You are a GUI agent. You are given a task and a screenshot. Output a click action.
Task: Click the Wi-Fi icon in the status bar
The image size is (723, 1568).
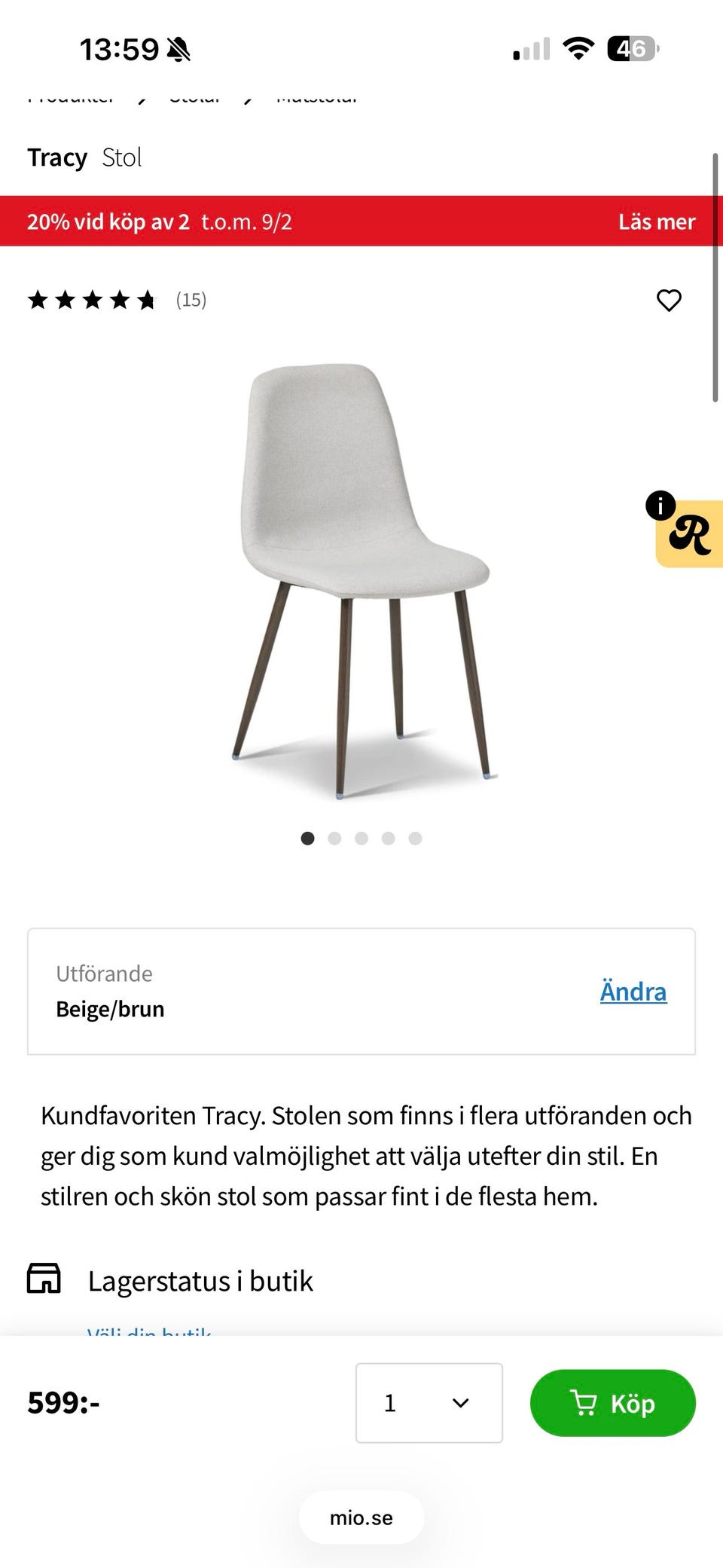[580, 47]
